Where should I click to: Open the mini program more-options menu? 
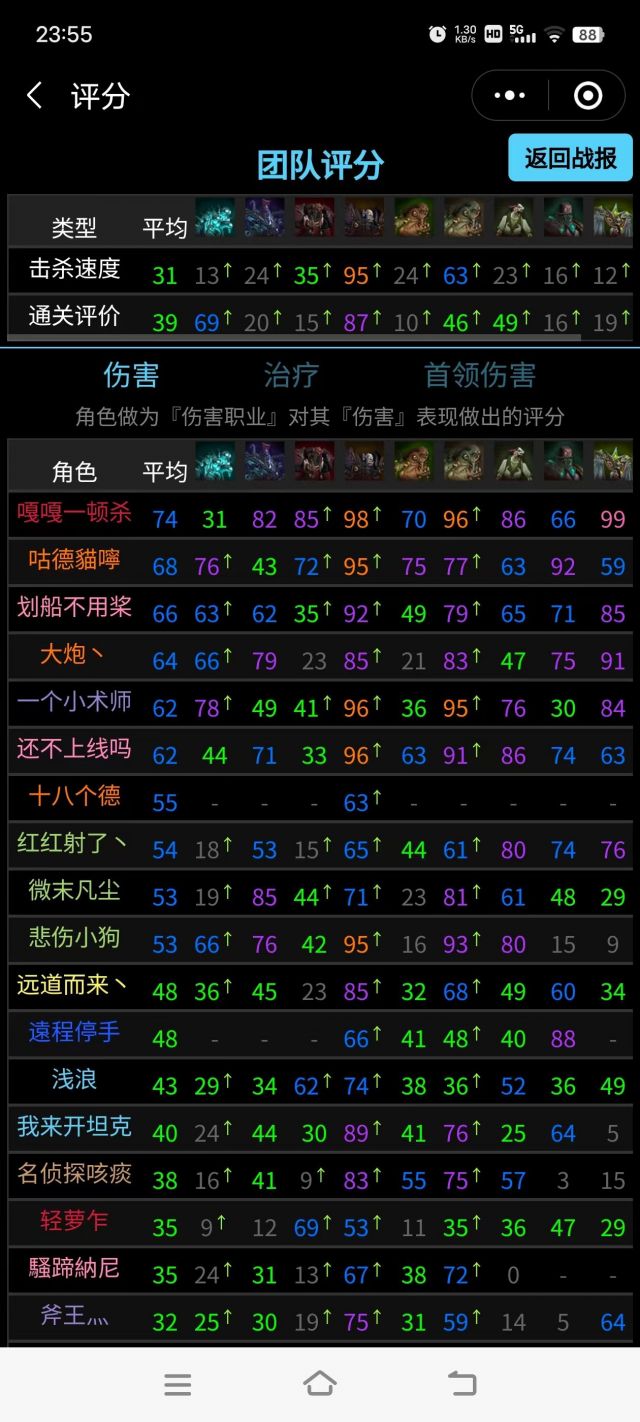click(510, 96)
